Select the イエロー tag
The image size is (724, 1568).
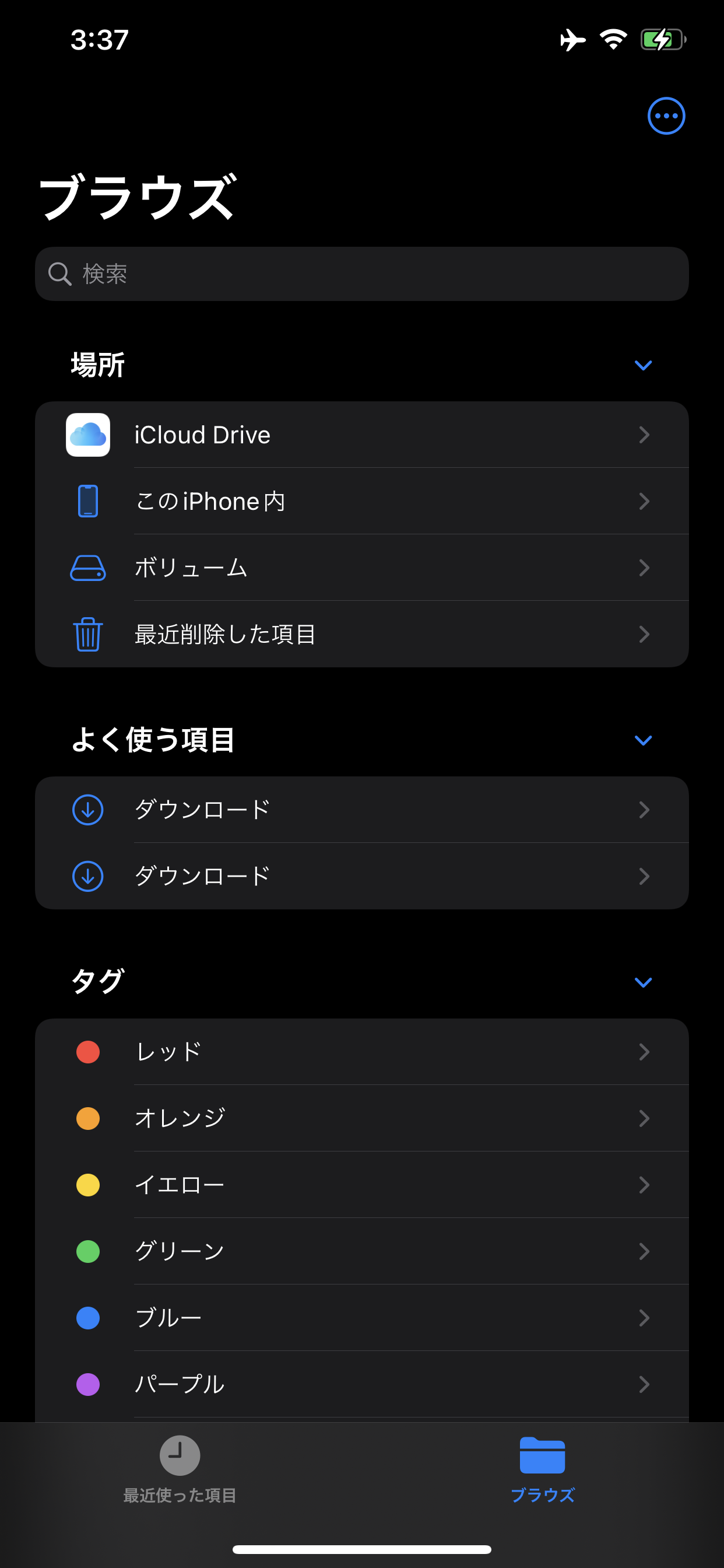361,1185
